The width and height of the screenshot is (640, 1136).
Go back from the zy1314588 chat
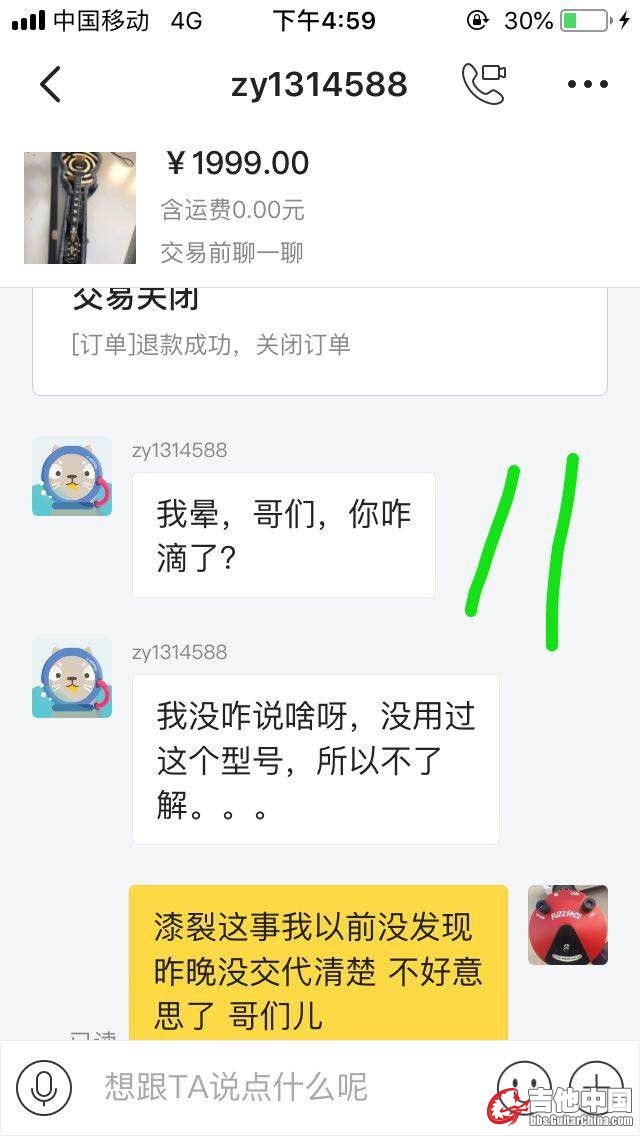[x=50, y=85]
